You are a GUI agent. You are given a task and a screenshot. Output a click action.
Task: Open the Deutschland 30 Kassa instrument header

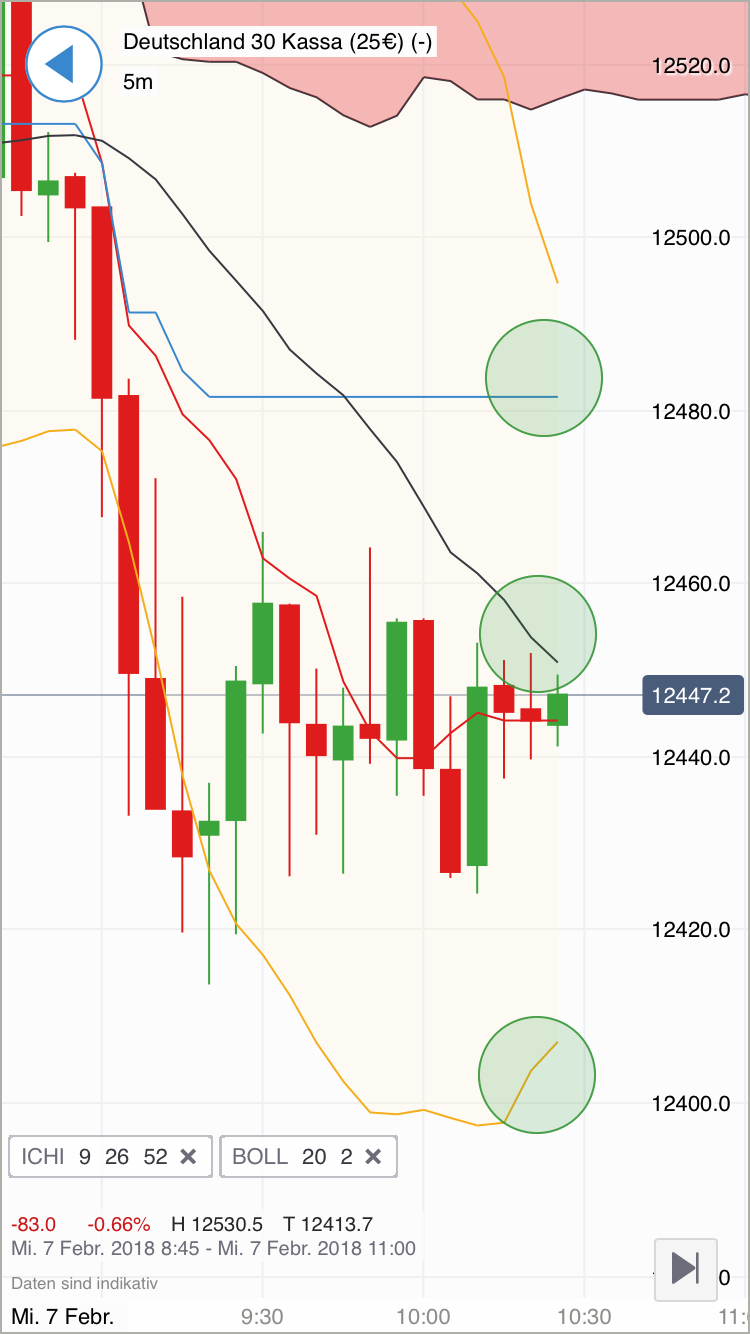(x=280, y=43)
